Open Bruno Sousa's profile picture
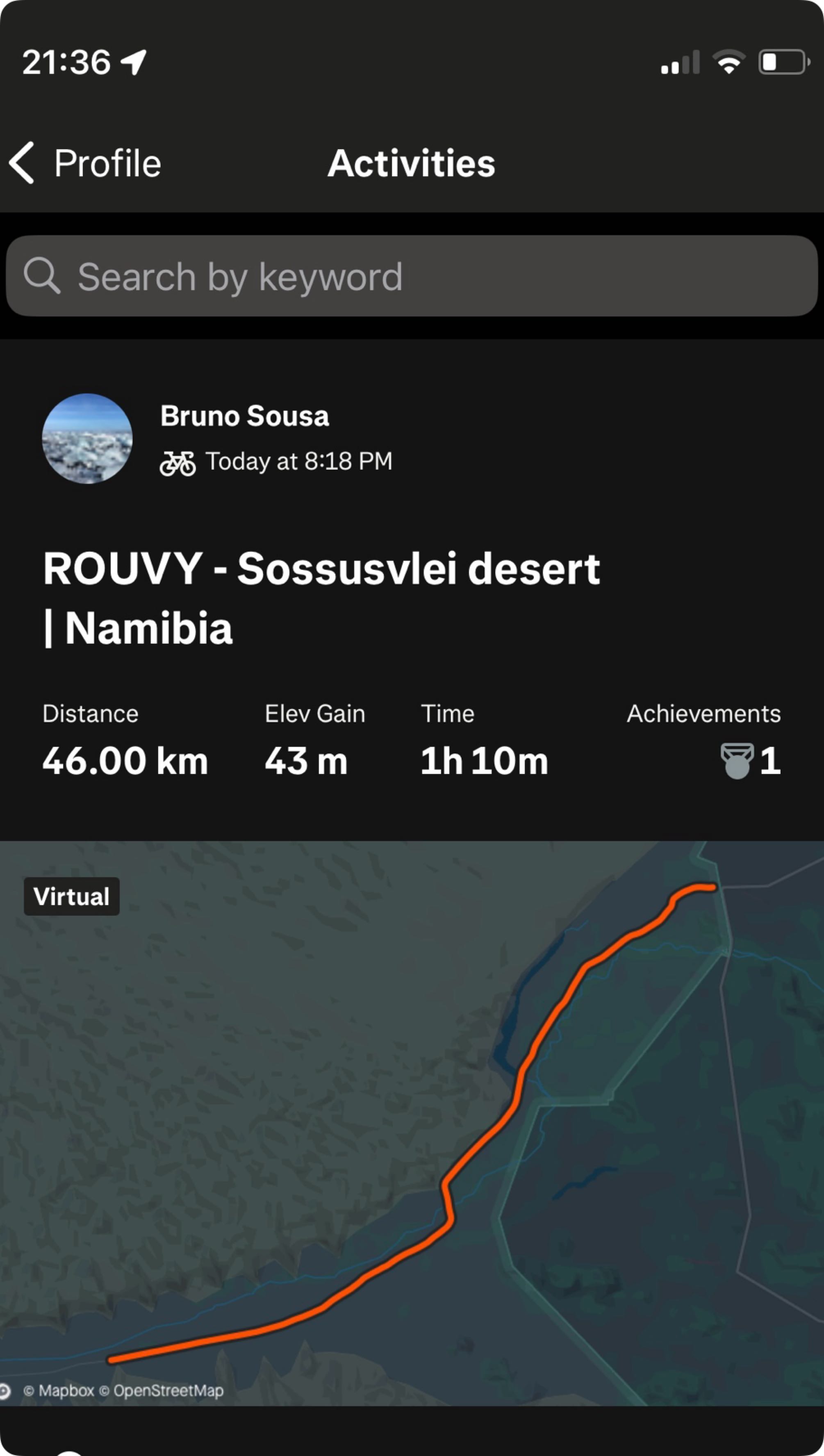The height and width of the screenshot is (1456, 824). (87, 439)
